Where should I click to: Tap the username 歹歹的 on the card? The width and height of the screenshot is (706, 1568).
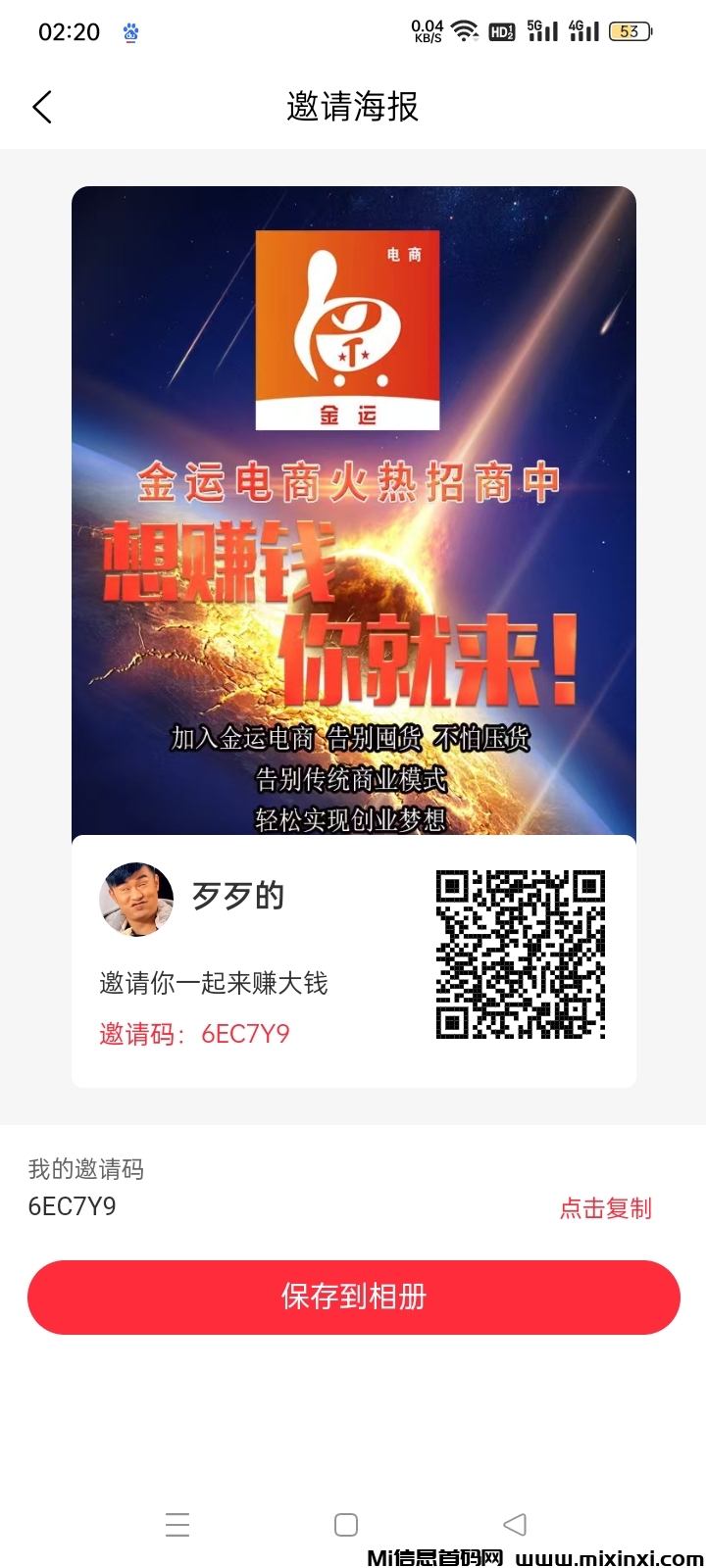pyautogui.click(x=238, y=896)
